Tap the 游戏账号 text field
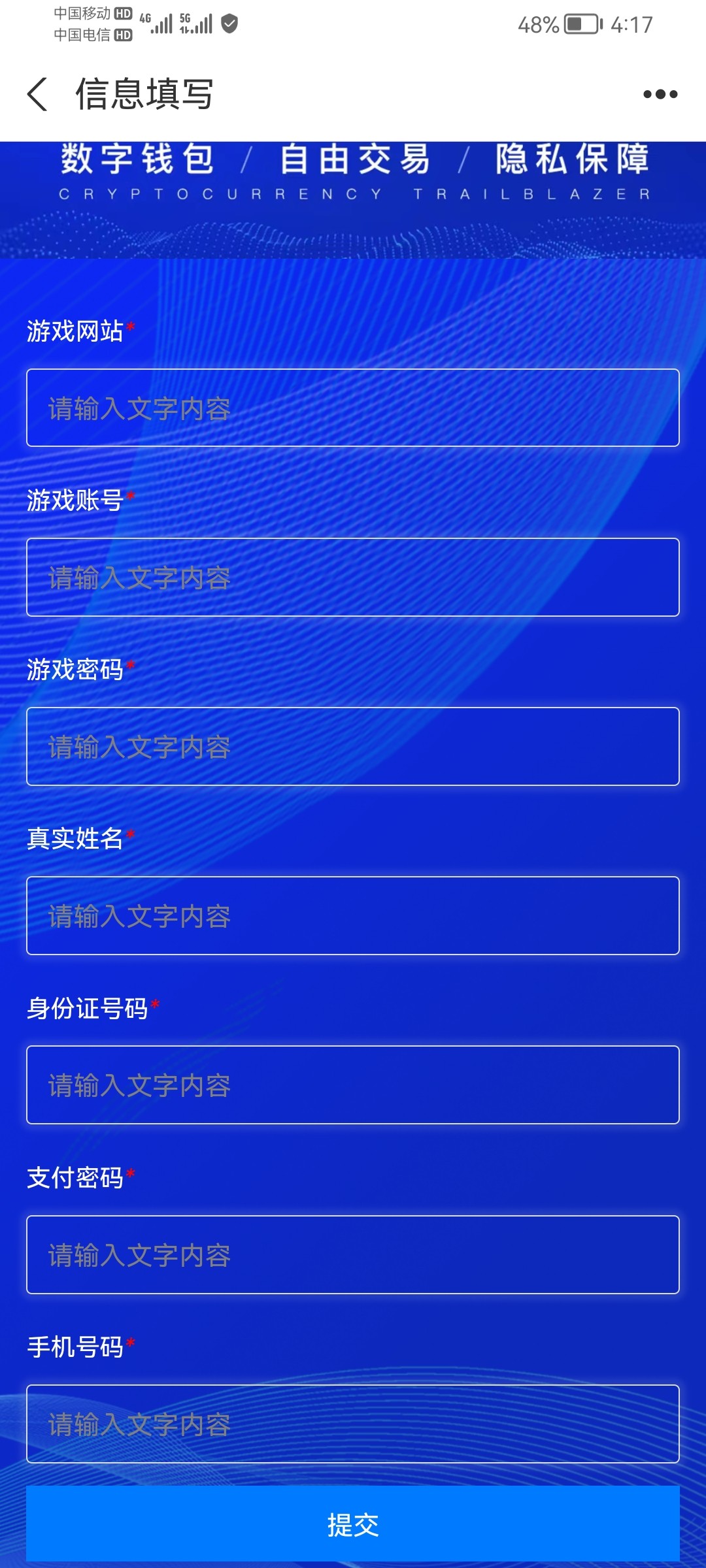 [x=353, y=577]
